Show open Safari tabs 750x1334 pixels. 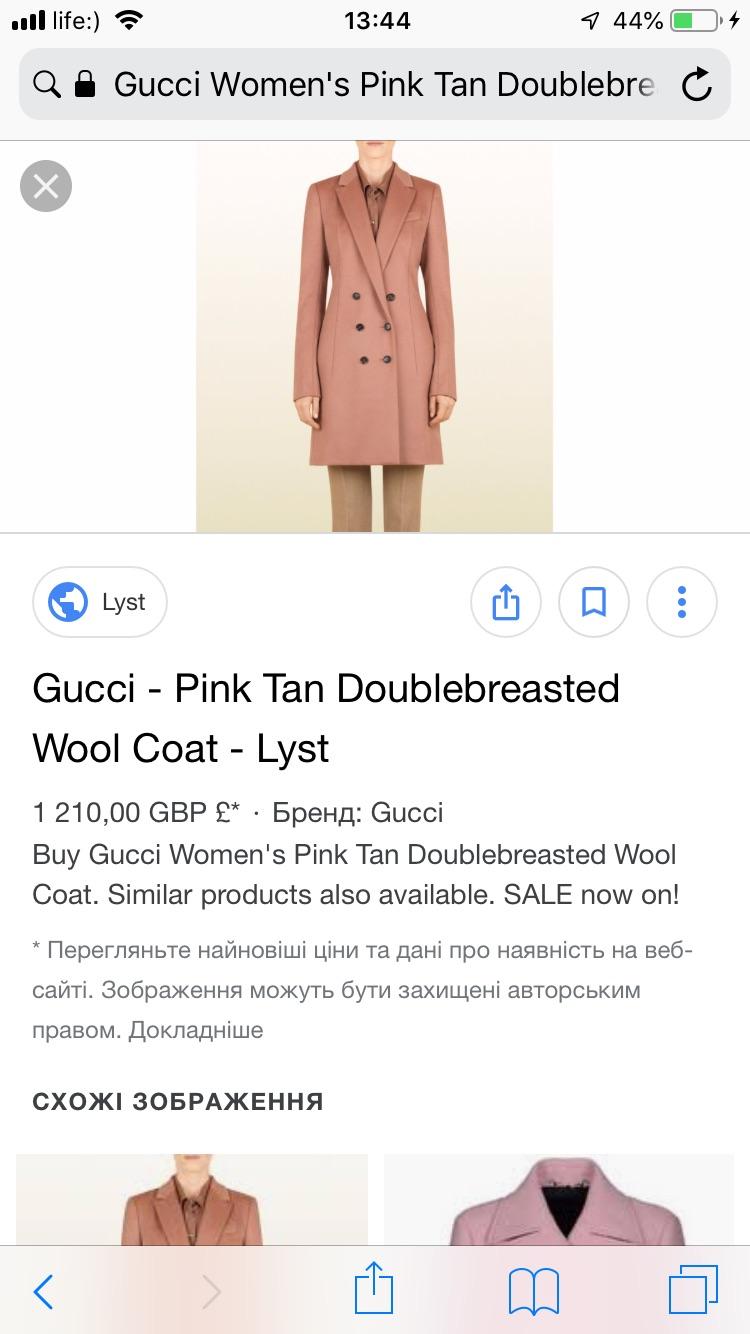[x=693, y=1291]
